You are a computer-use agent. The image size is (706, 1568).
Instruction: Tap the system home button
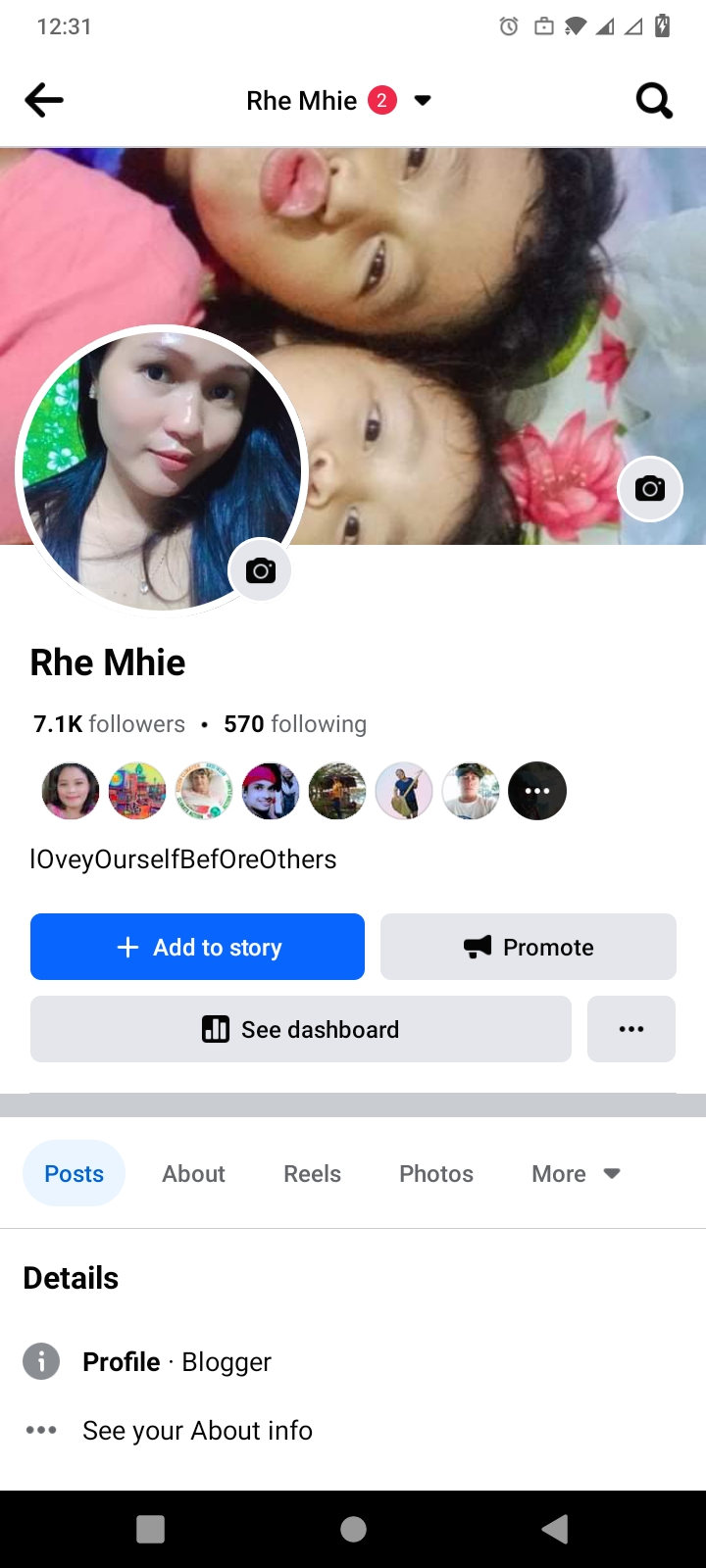353,1529
